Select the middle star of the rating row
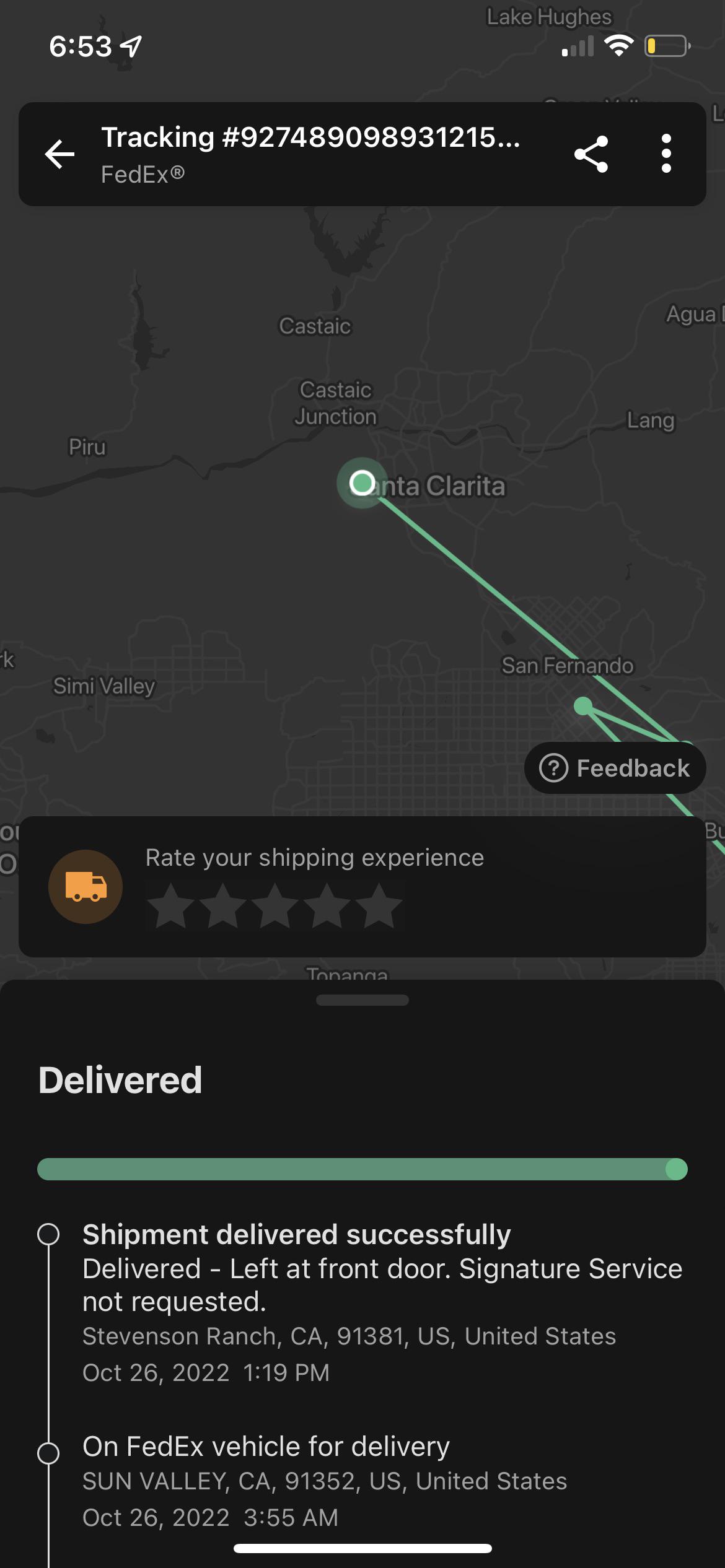The image size is (725, 1568). click(x=276, y=906)
